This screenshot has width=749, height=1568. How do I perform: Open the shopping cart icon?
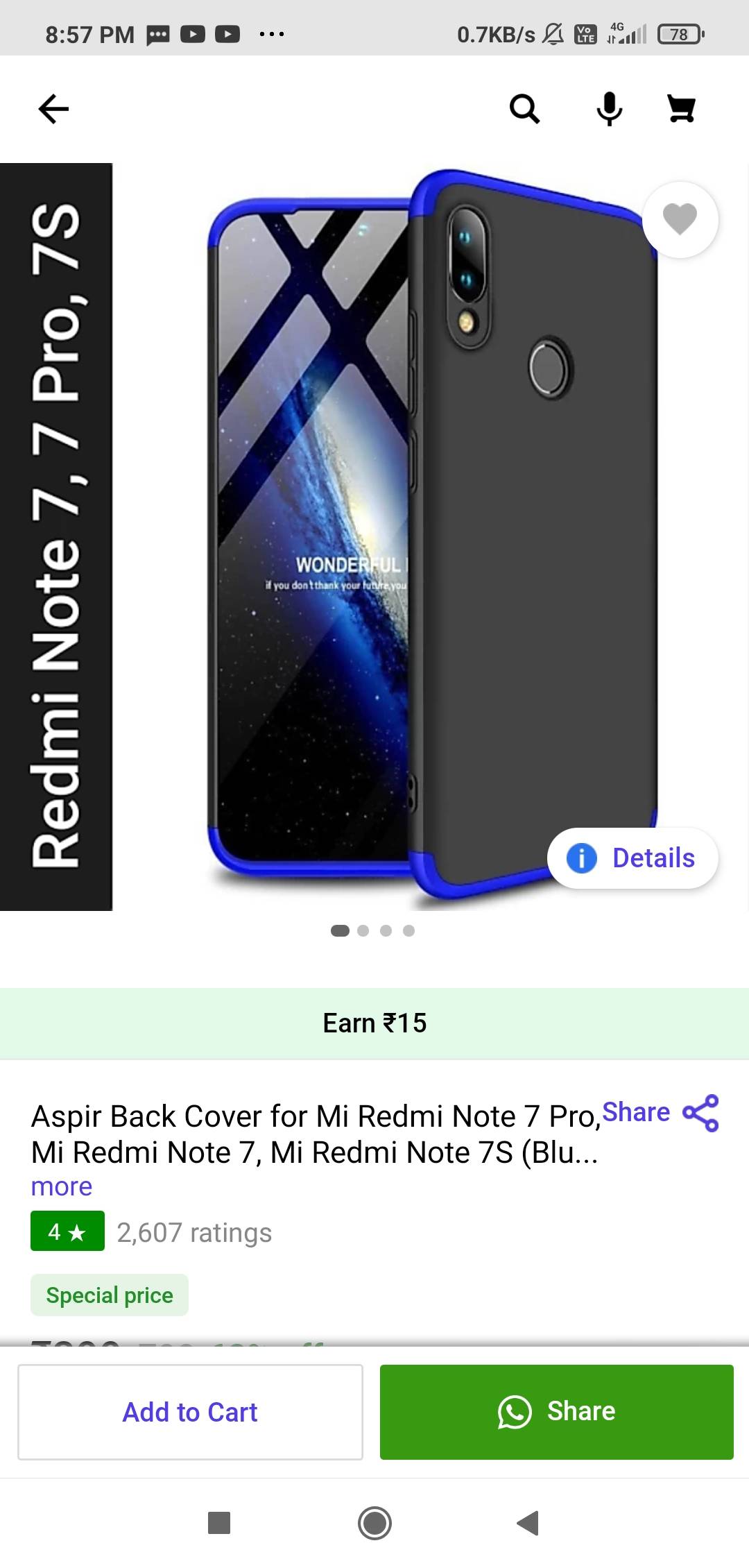[681, 109]
